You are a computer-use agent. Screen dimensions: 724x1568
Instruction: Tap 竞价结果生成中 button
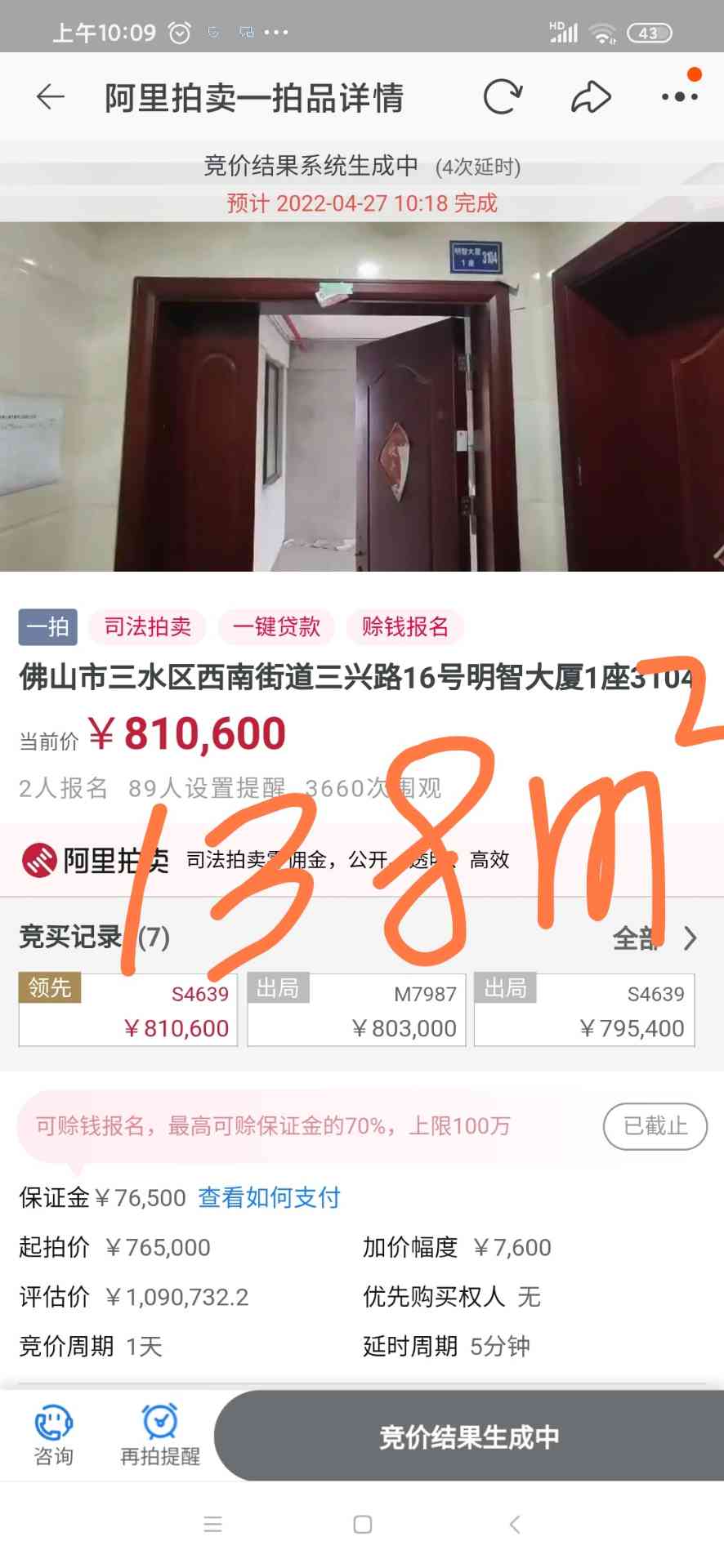pos(469,1437)
